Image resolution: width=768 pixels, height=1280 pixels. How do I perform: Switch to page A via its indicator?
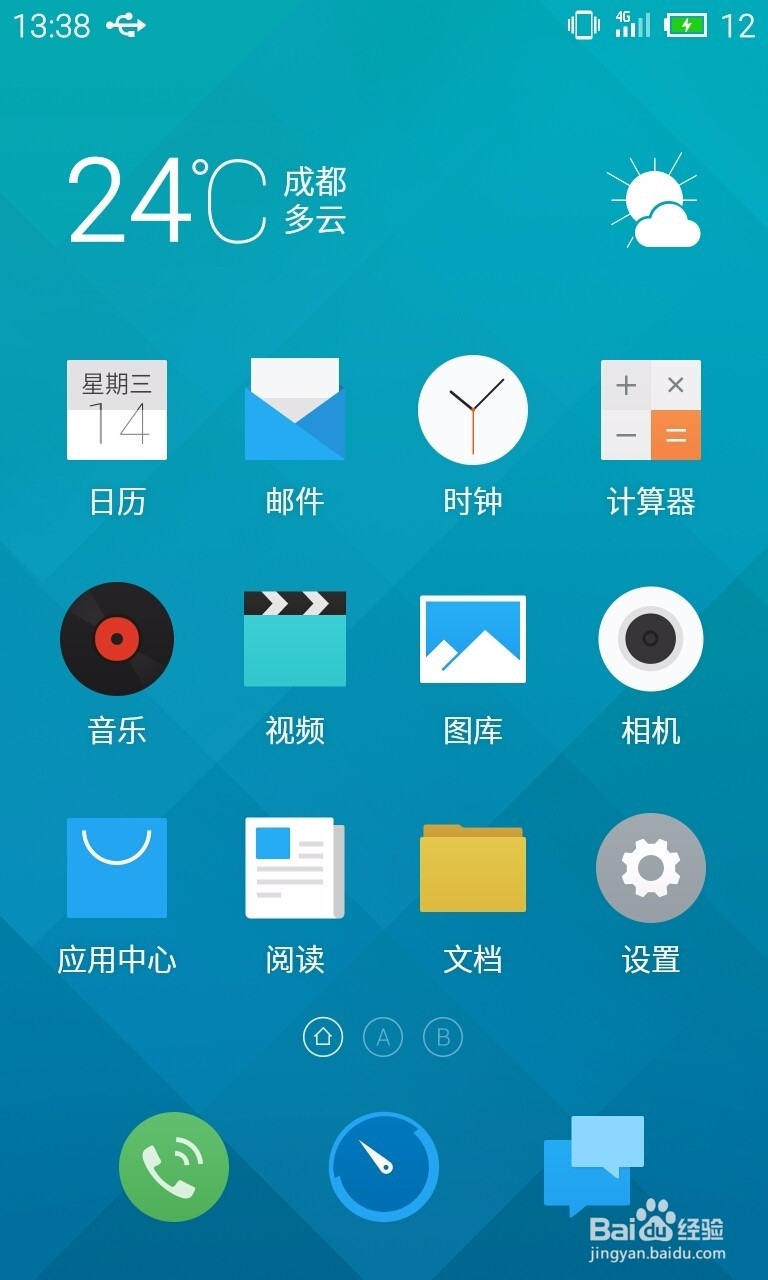click(383, 1037)
